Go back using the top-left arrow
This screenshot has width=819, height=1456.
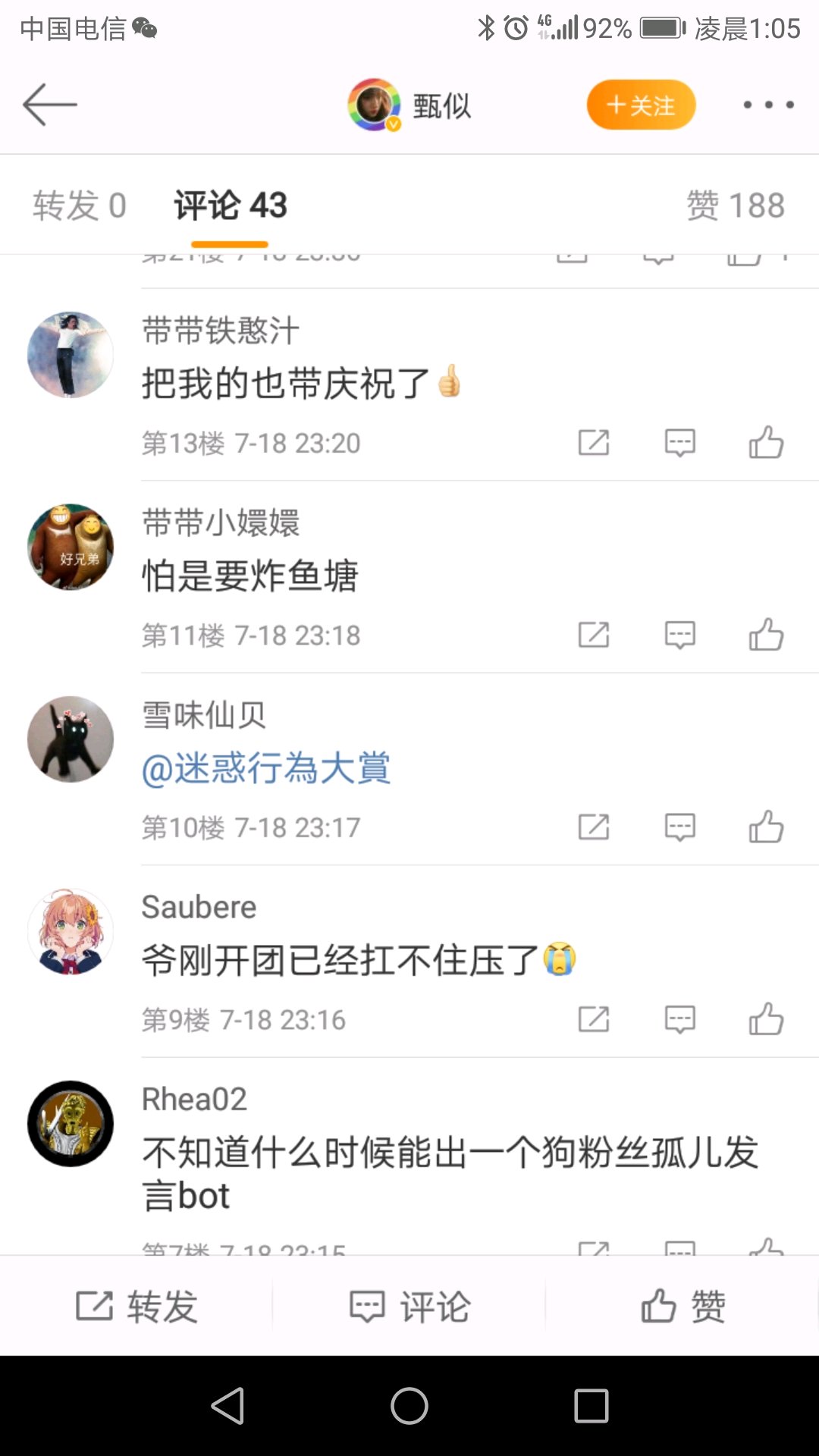coord(50,105)
